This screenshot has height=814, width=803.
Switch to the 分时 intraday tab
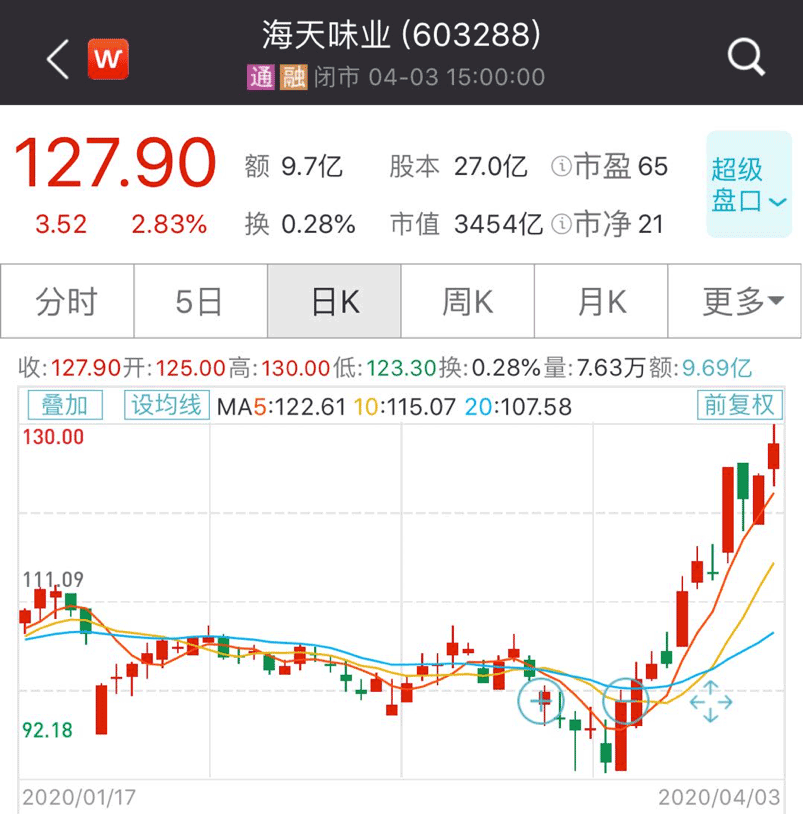click(x=66, y=299)
